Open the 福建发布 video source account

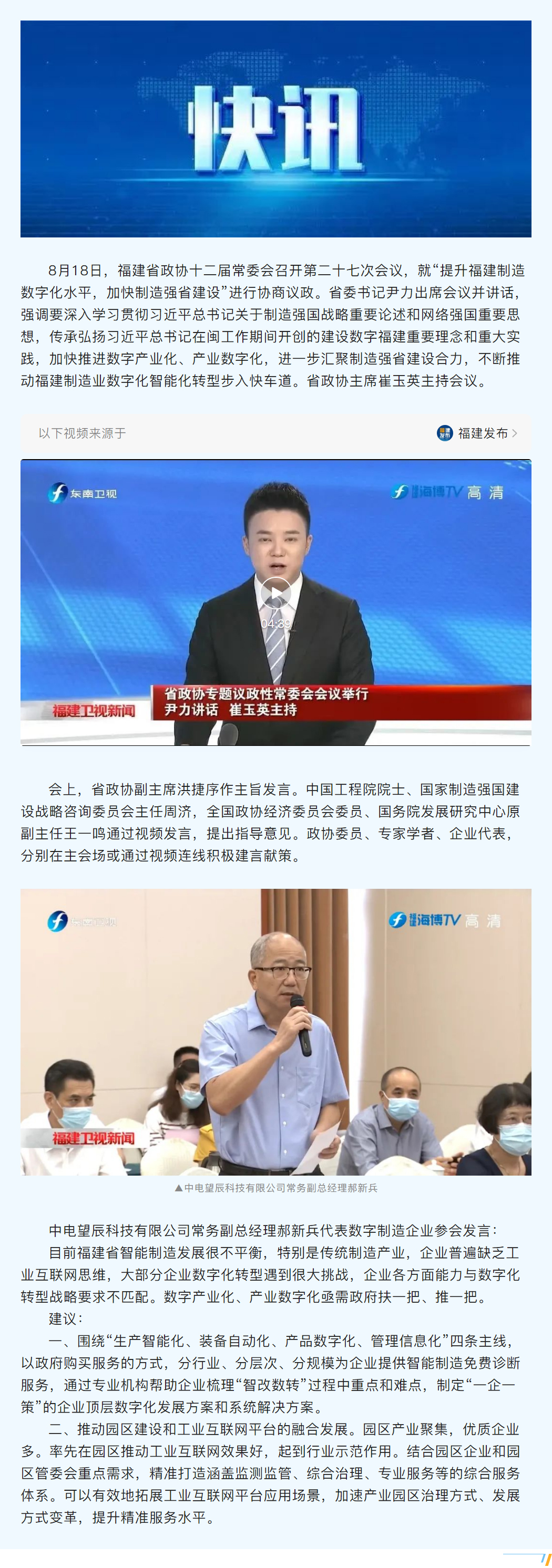478,433
